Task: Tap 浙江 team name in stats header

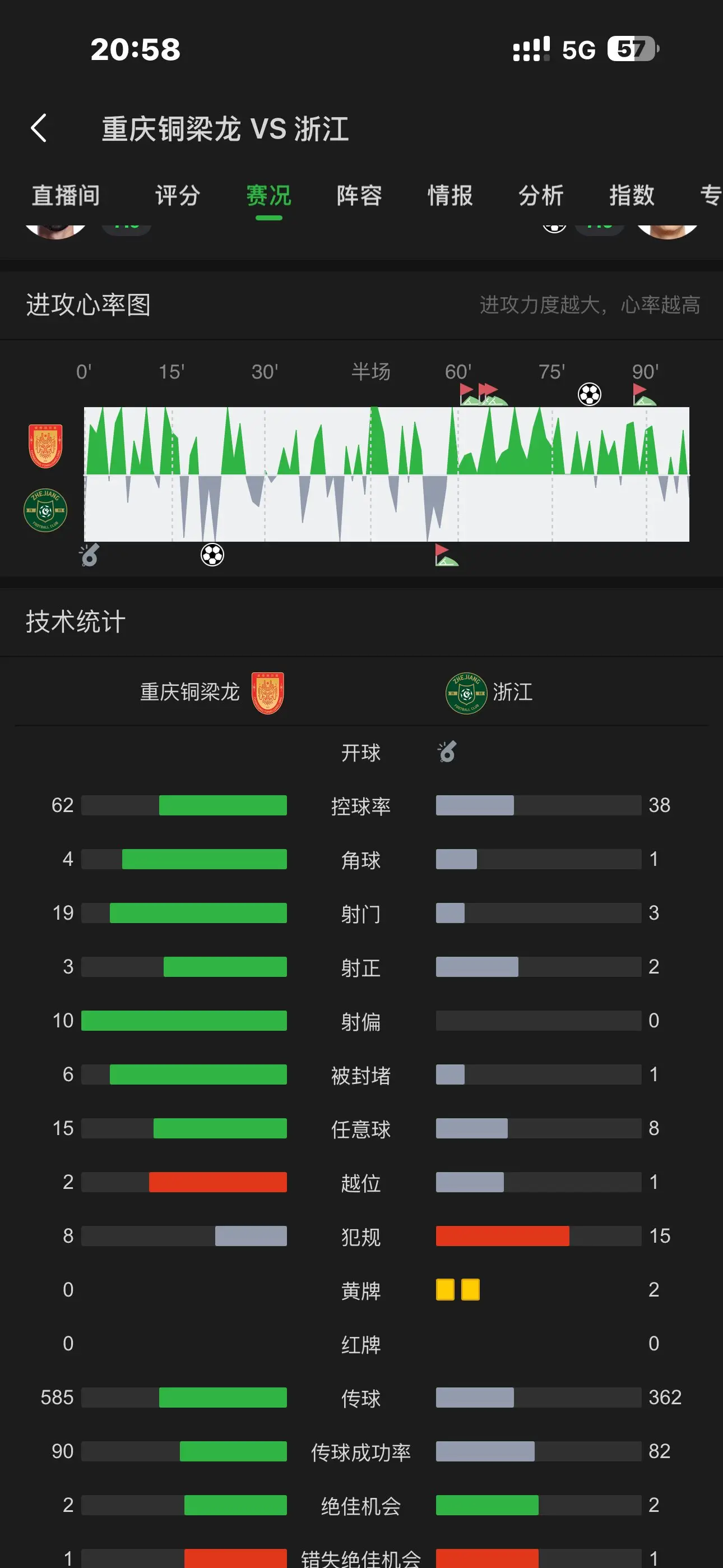Action: (512, 692)
